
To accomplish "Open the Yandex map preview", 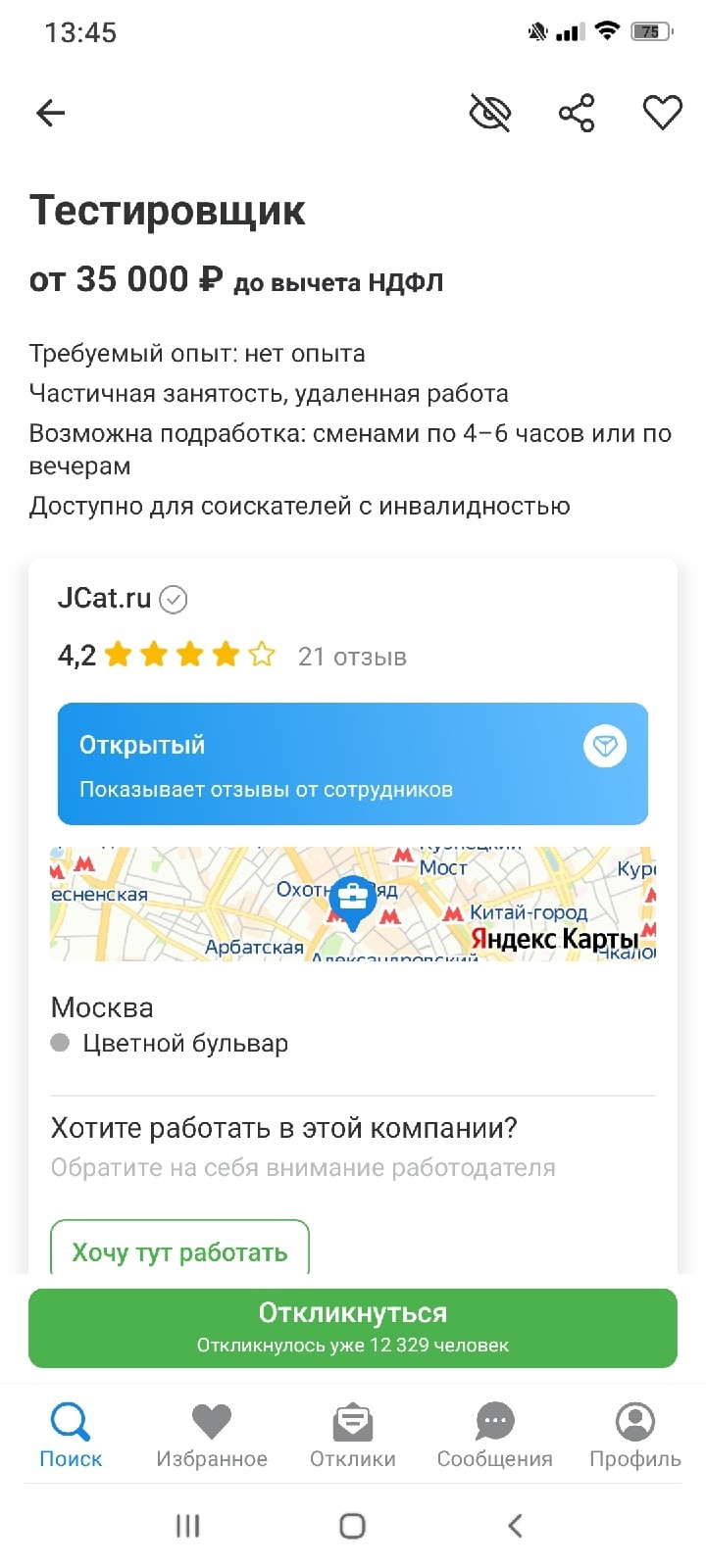I will tap(353, 904).
